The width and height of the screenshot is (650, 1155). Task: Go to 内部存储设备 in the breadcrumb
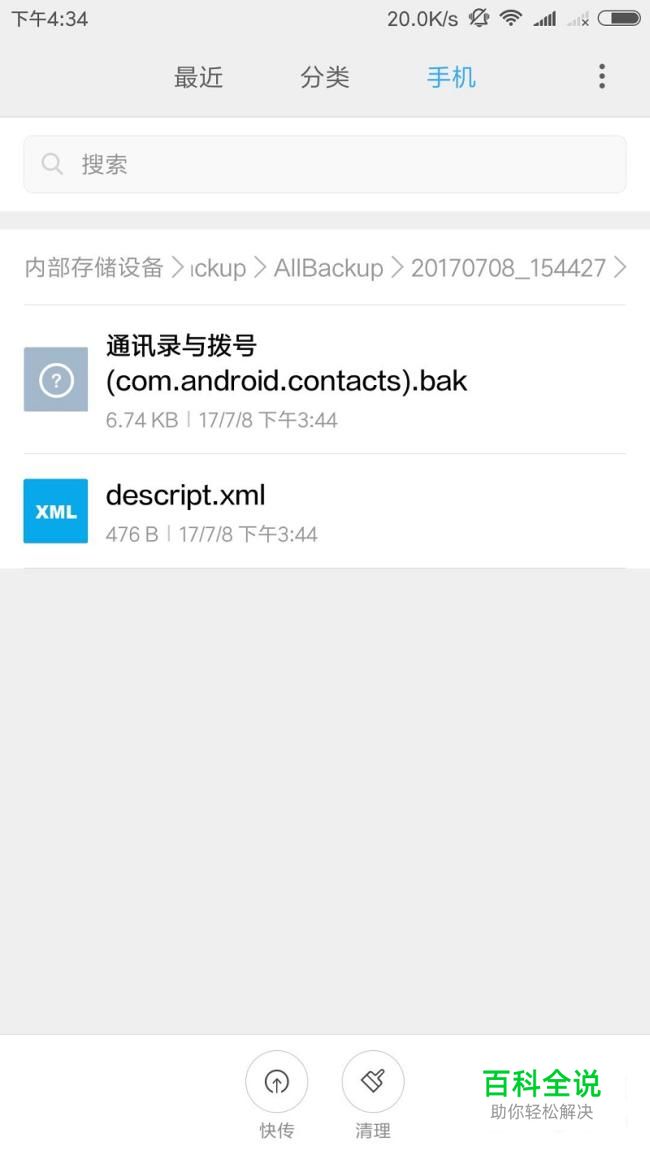click(94, 267)
